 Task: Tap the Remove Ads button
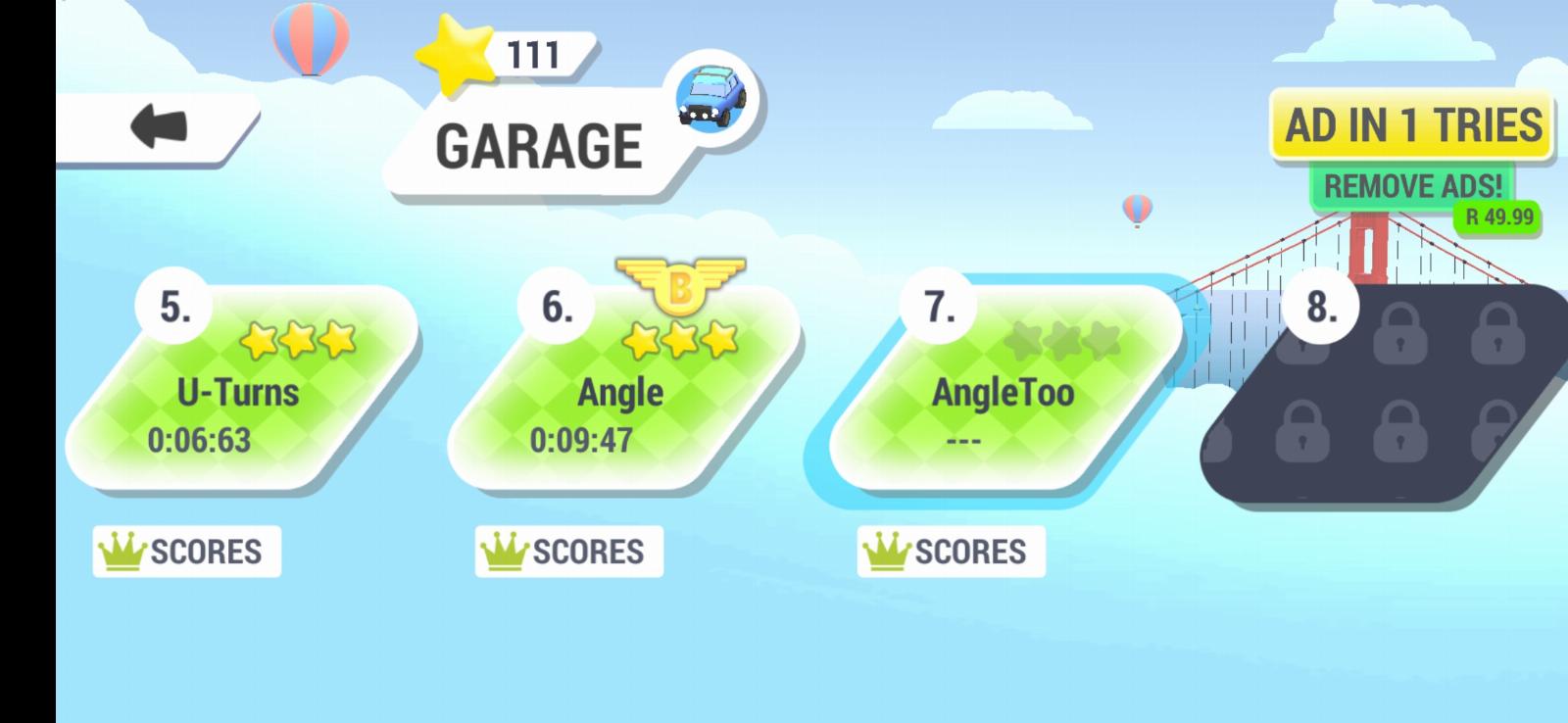[x=1412, y=186]
